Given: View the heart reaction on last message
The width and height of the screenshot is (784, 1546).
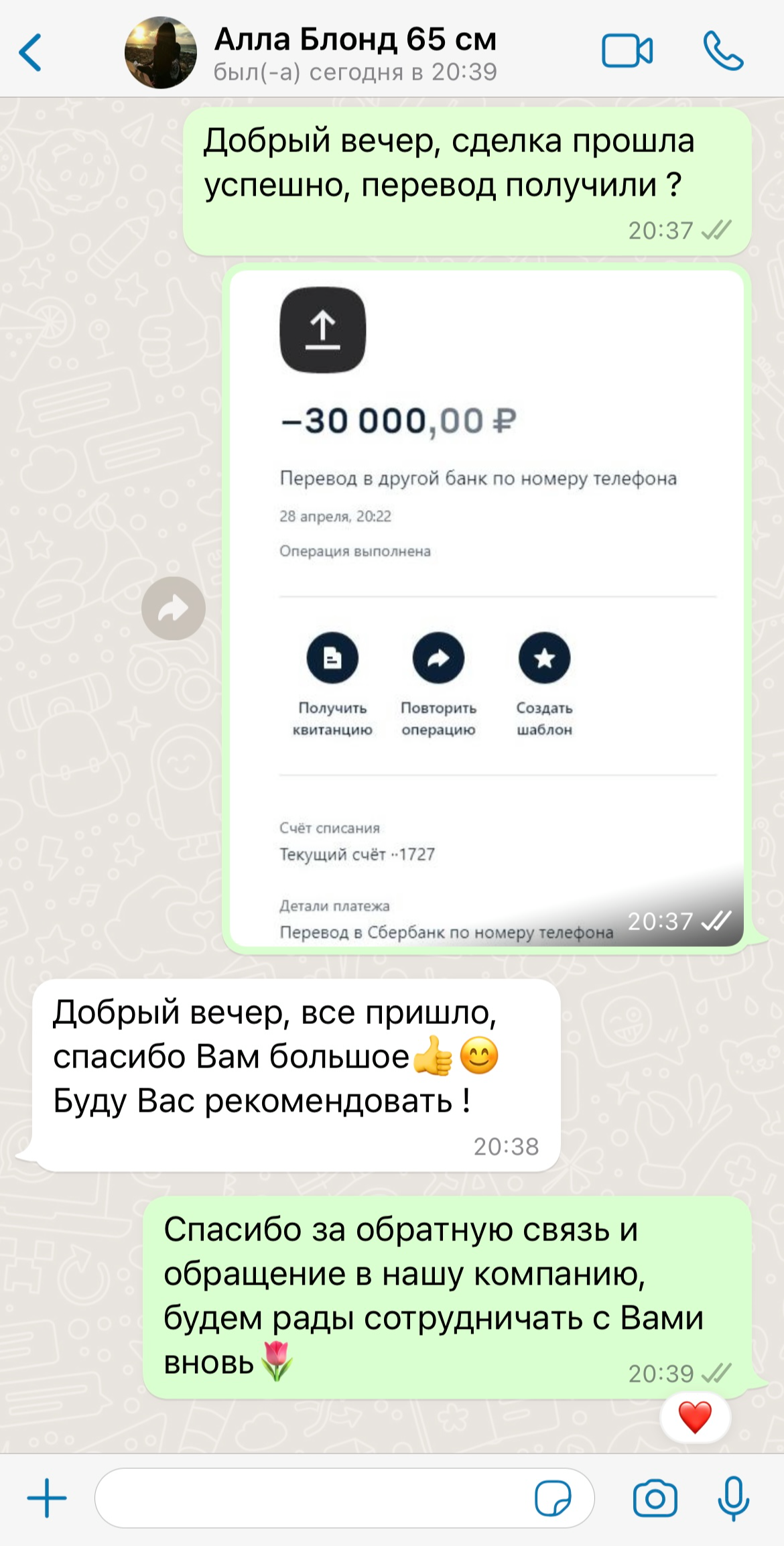Looking at the screenshot, I should 695,1417.
